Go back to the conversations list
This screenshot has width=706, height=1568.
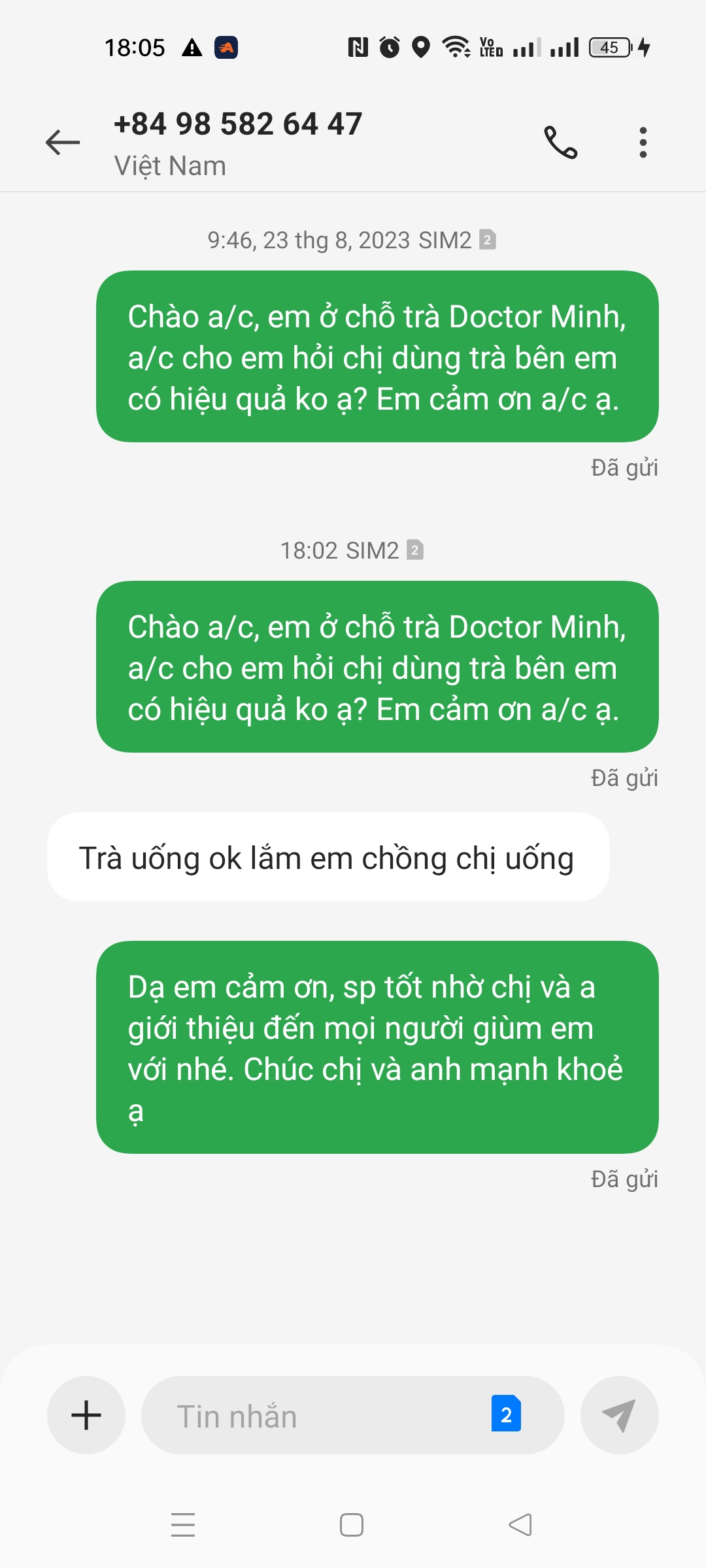tap(63, 142)
